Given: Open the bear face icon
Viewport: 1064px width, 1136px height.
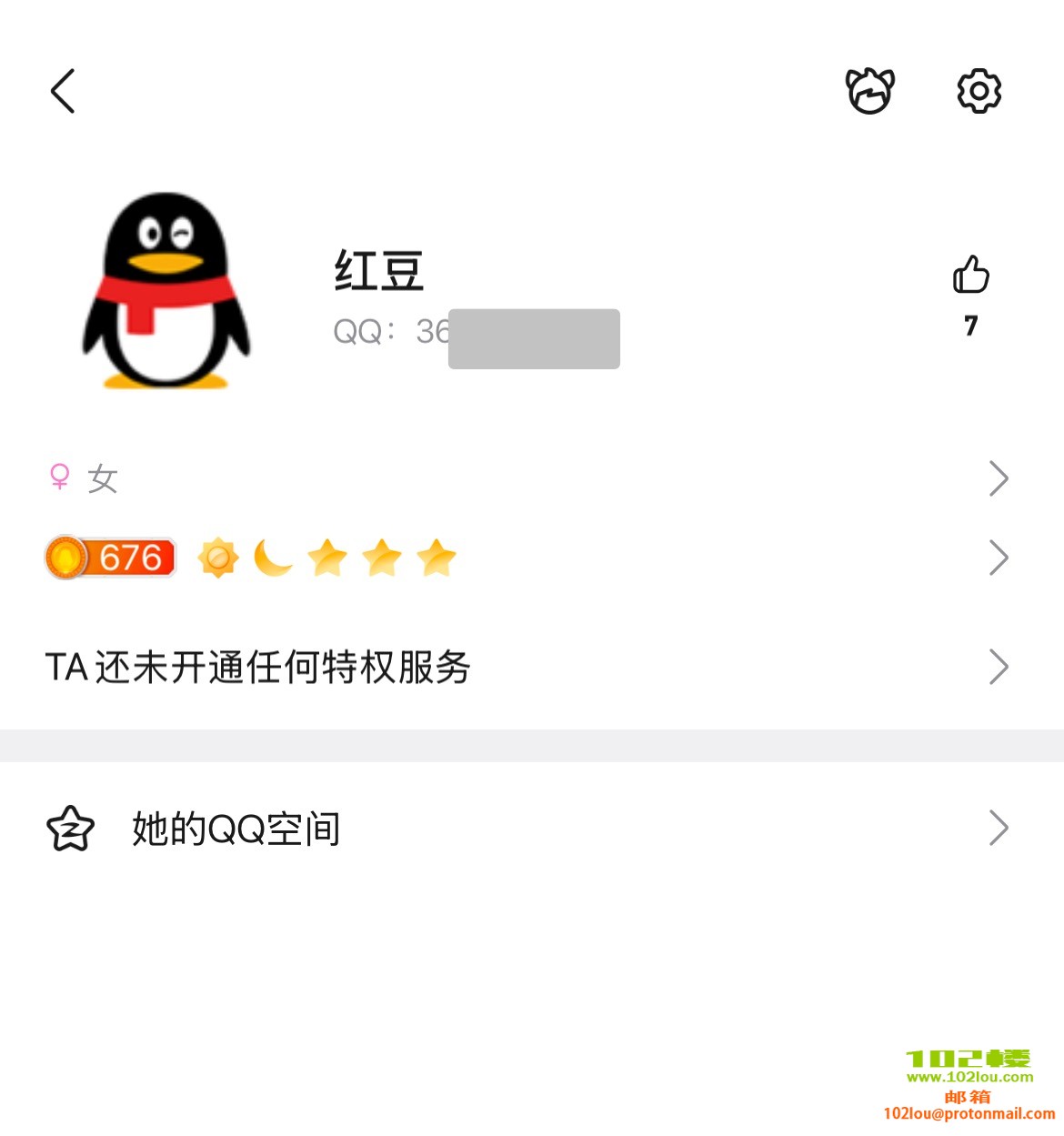Looking at the screenshot, I should [x=870, y=91].
